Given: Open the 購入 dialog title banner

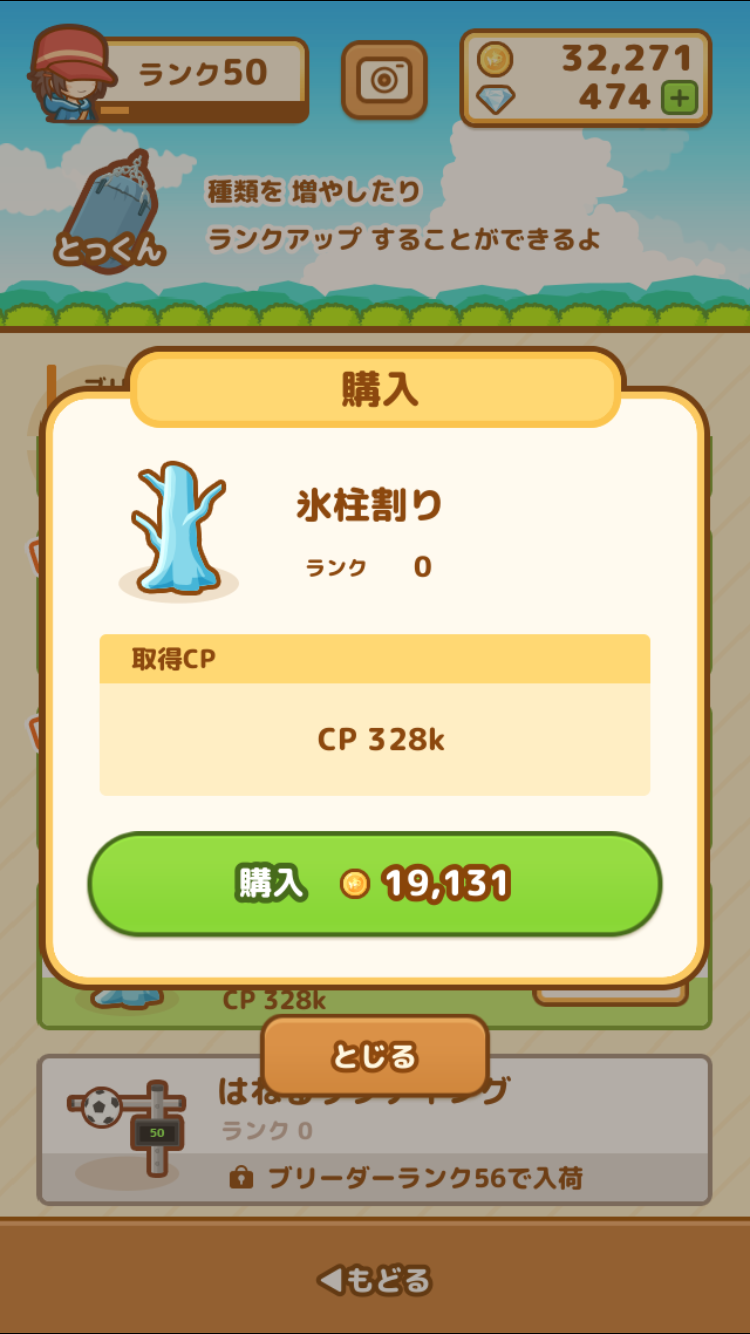Looking at the screenshot, I should pyautogui.click(x=375, y=390).
